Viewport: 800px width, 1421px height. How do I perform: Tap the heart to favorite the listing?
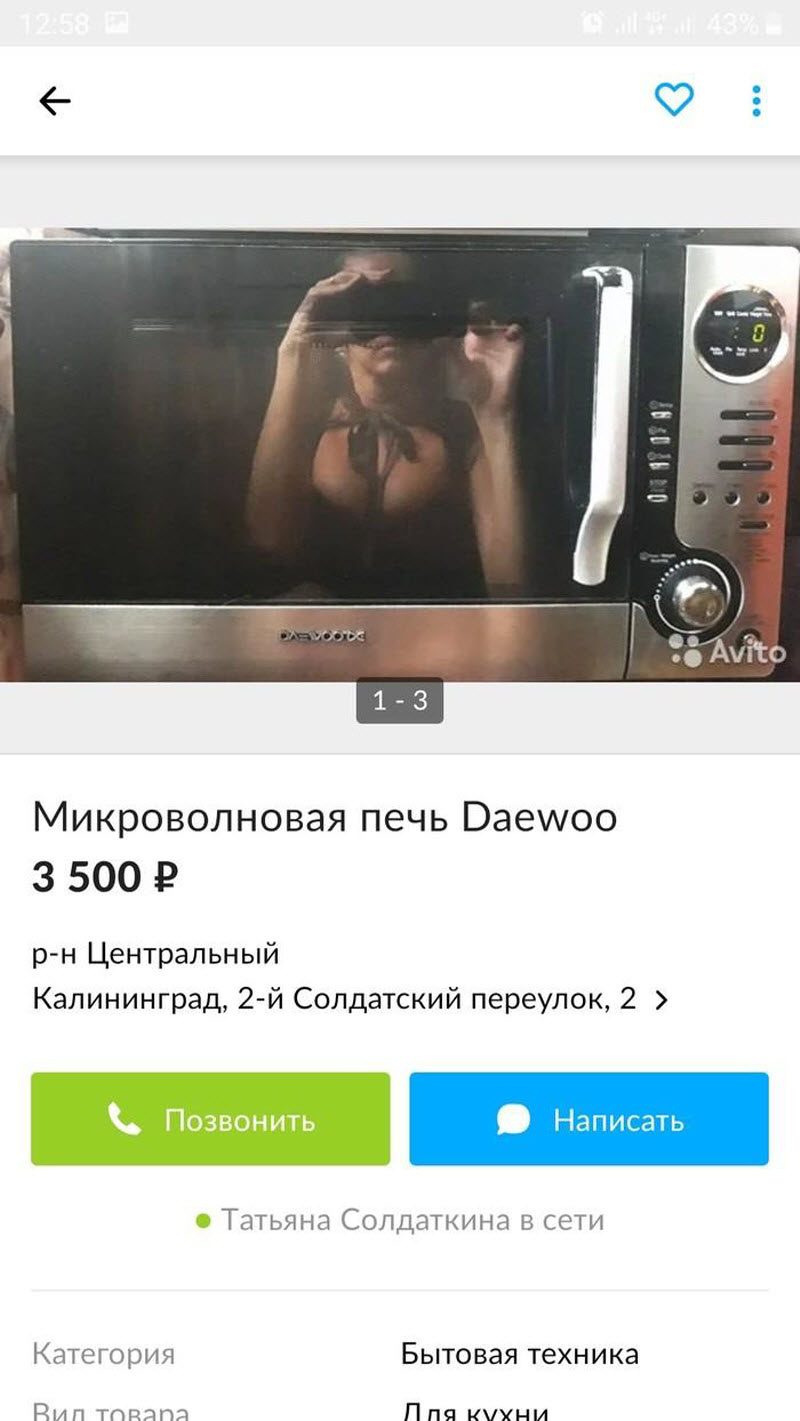(674, 100)
